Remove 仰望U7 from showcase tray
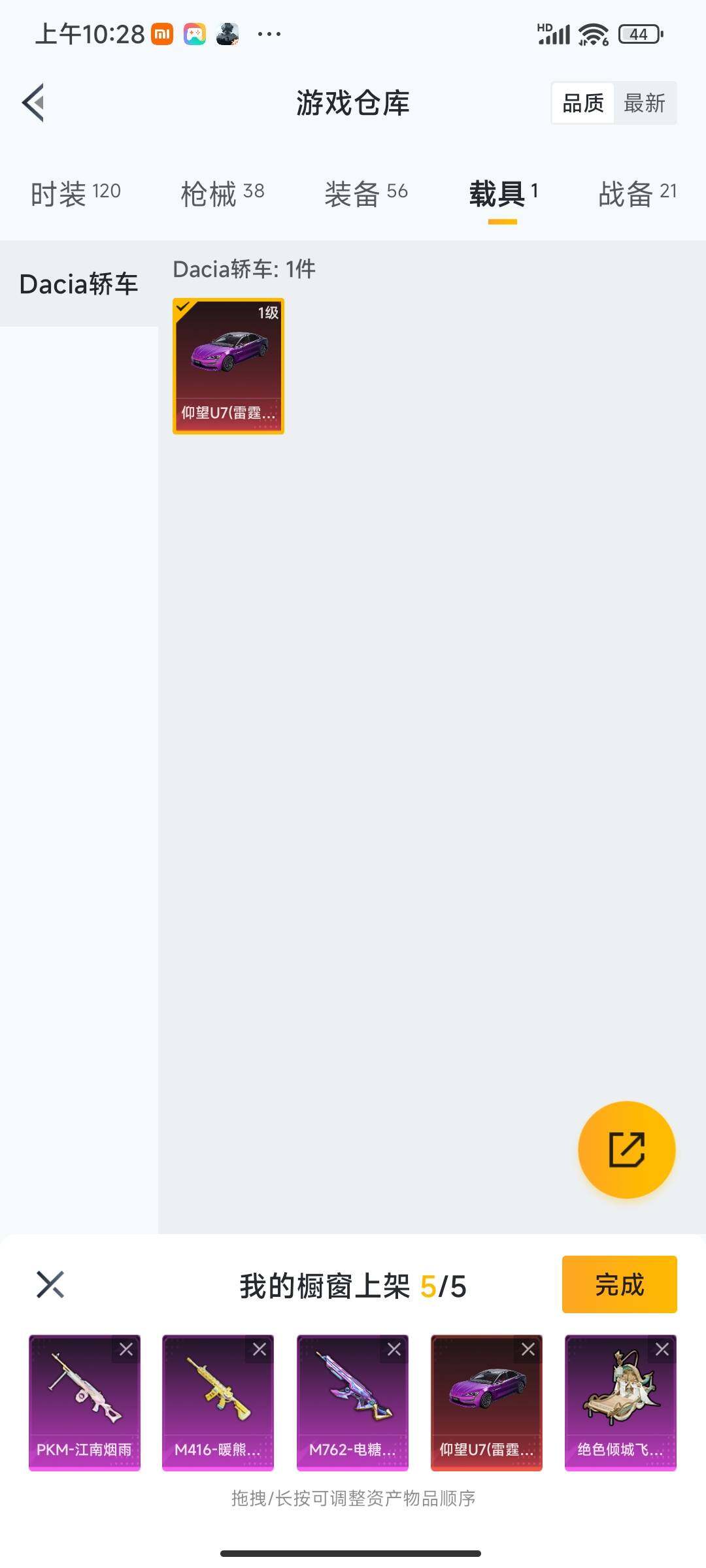Screen dimensions: 706x1568 coord(528,1349)
